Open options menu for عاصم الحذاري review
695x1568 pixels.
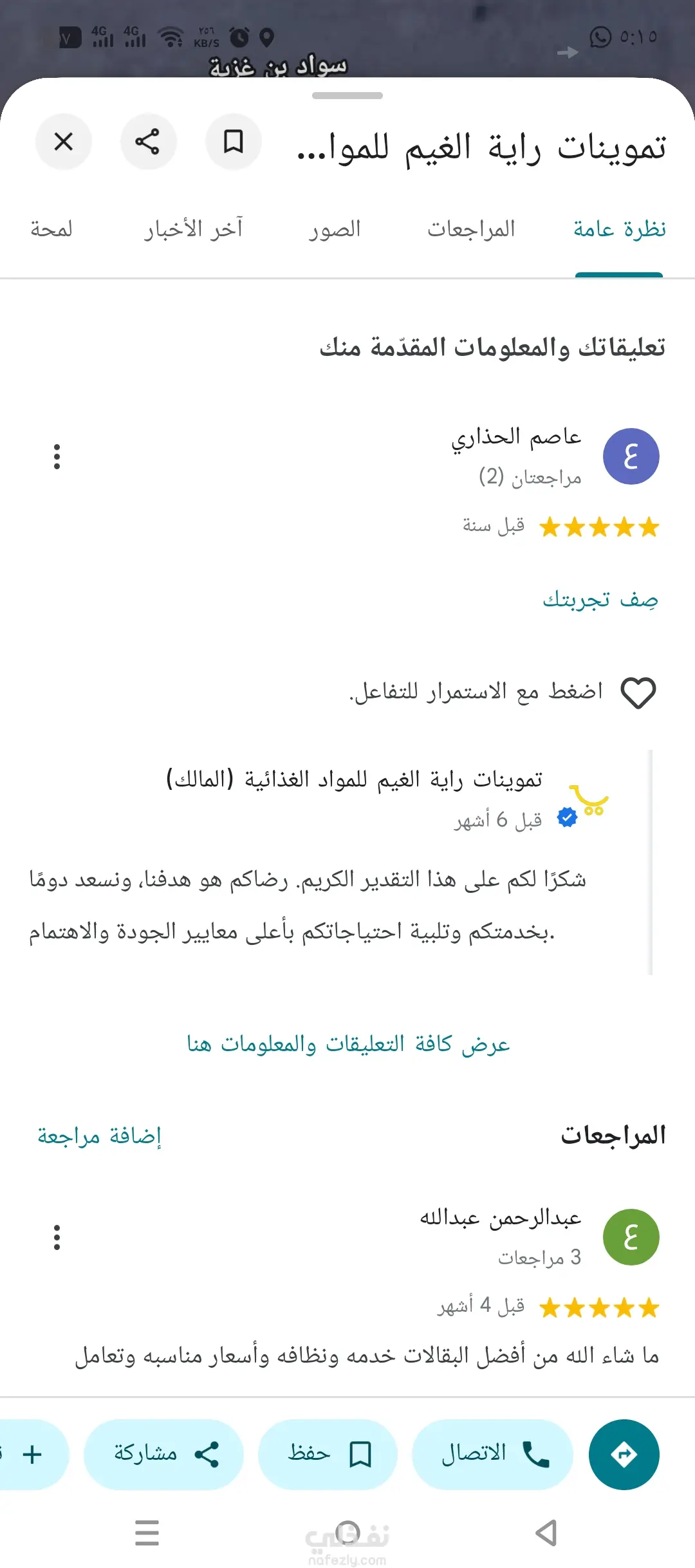57,456
